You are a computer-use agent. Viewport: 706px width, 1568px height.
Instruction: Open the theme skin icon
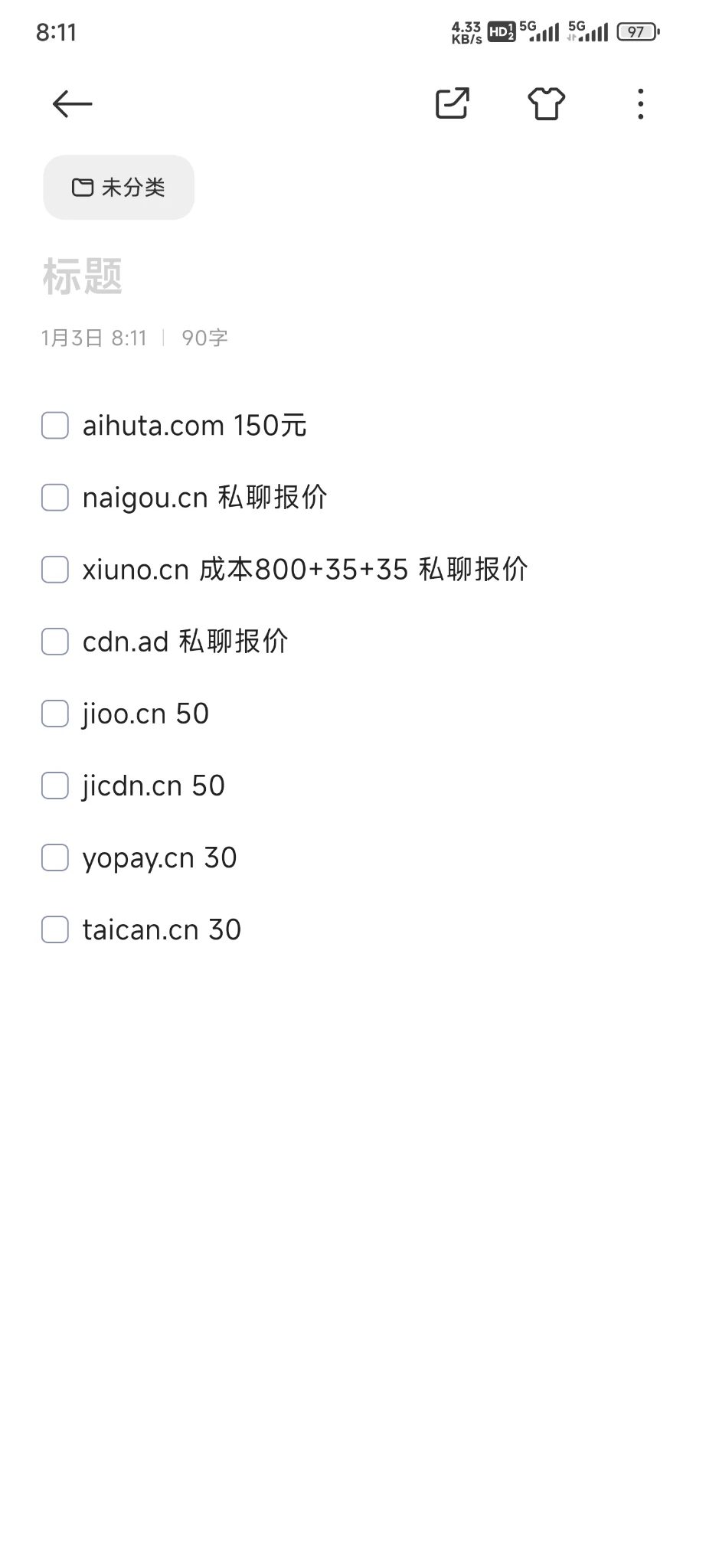pos(546,104)
